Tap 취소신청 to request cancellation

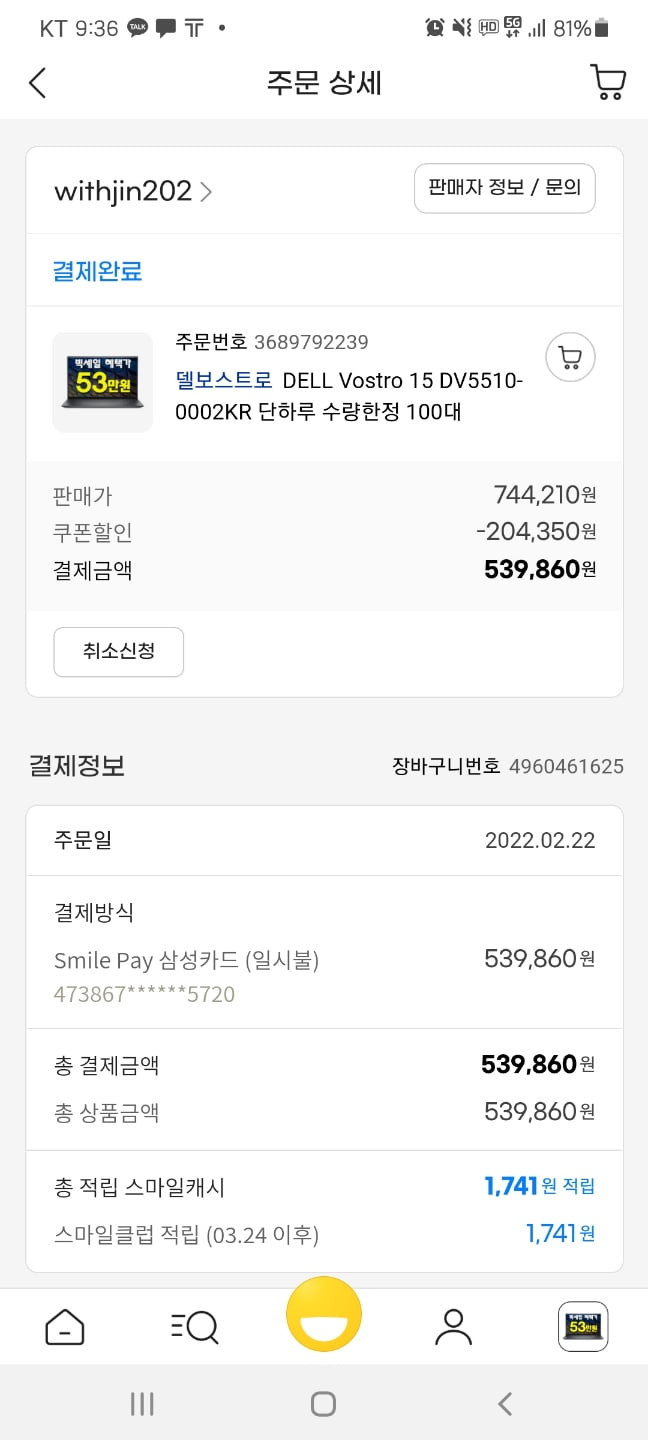119,652
